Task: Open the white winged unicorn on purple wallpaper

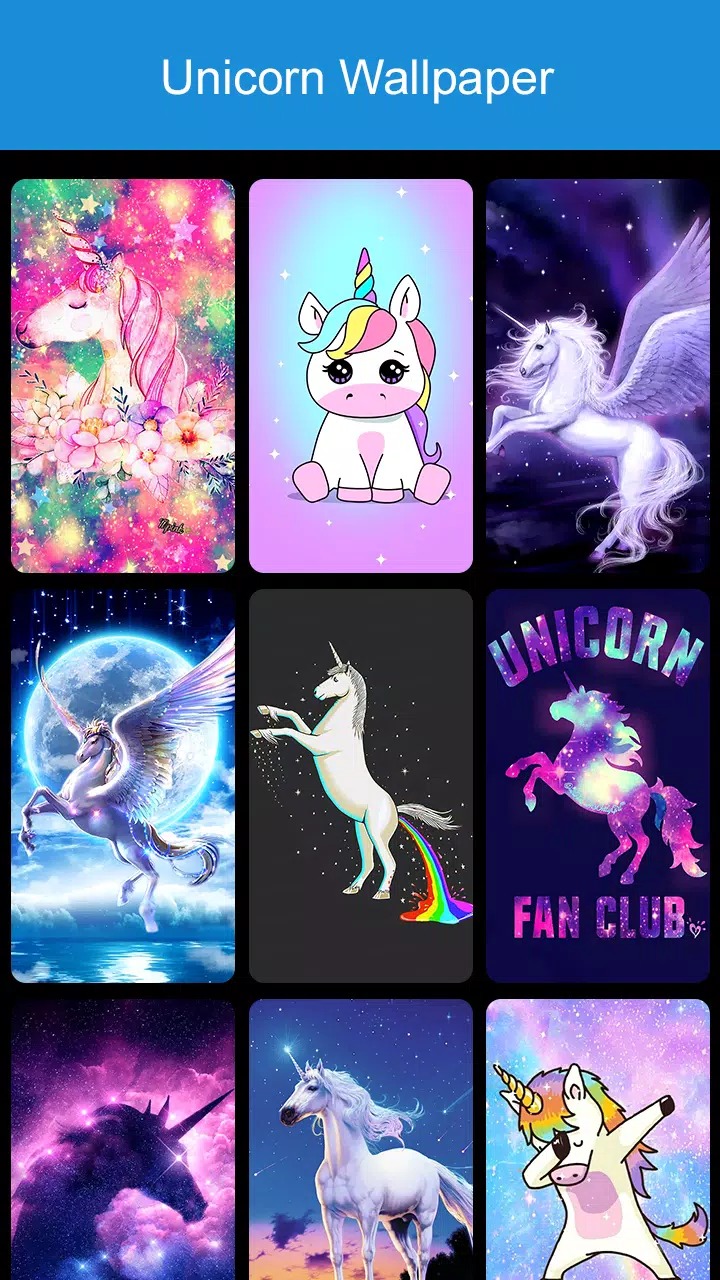Action: pos(598,376)
